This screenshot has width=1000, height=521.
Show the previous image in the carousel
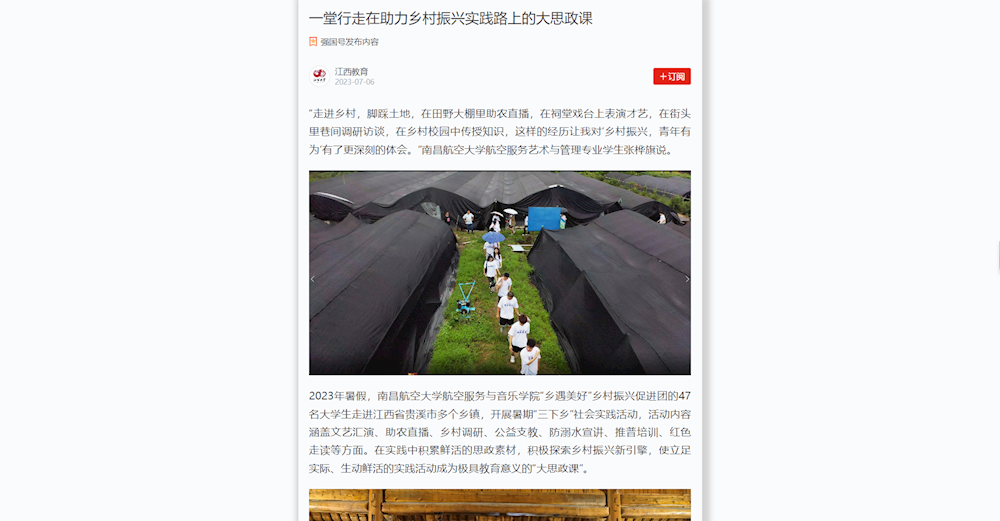313,279
